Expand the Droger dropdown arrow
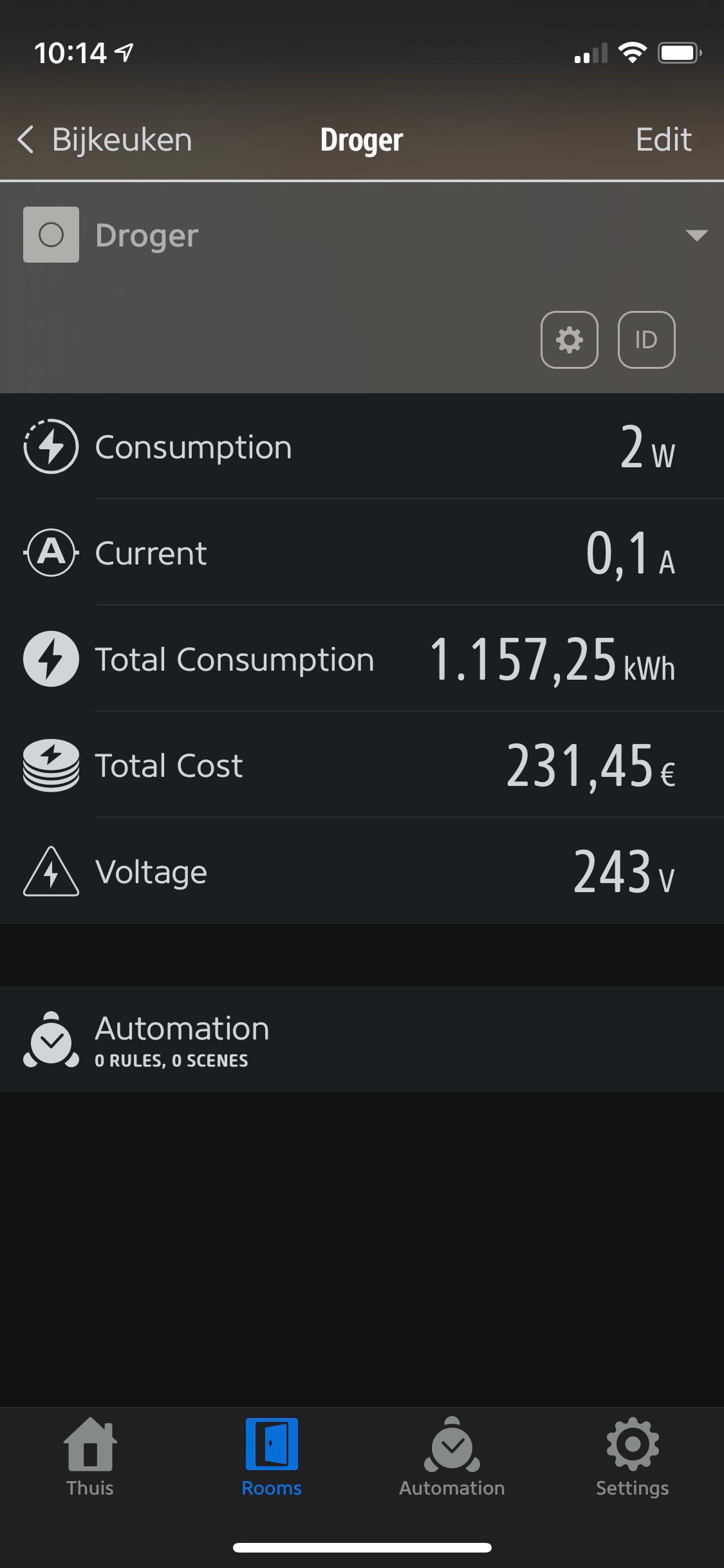724x1568 pixels. tap(696, 235)
